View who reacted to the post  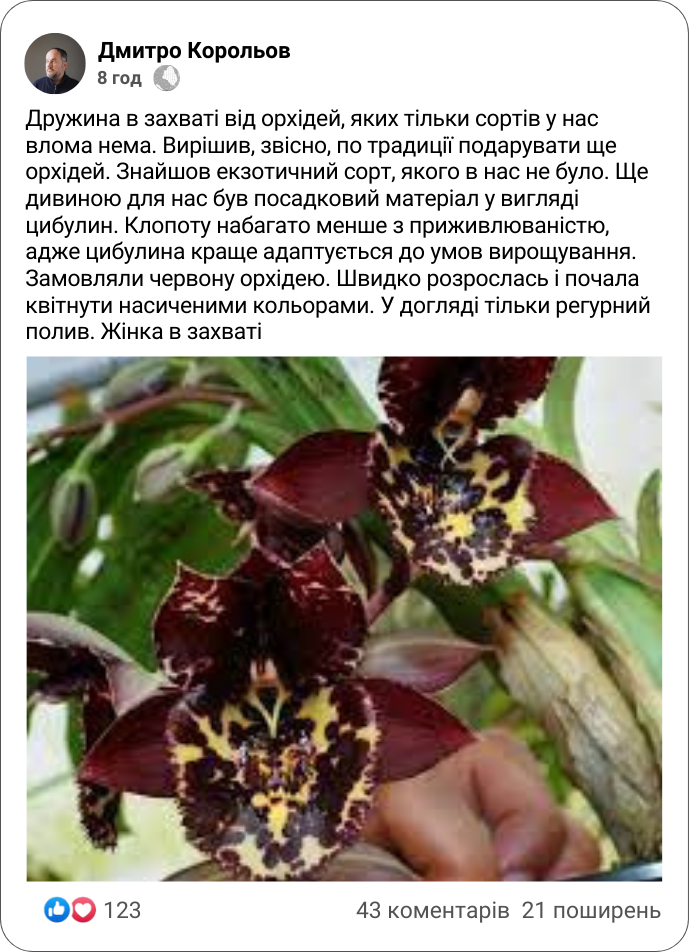(x=93, y=910)
